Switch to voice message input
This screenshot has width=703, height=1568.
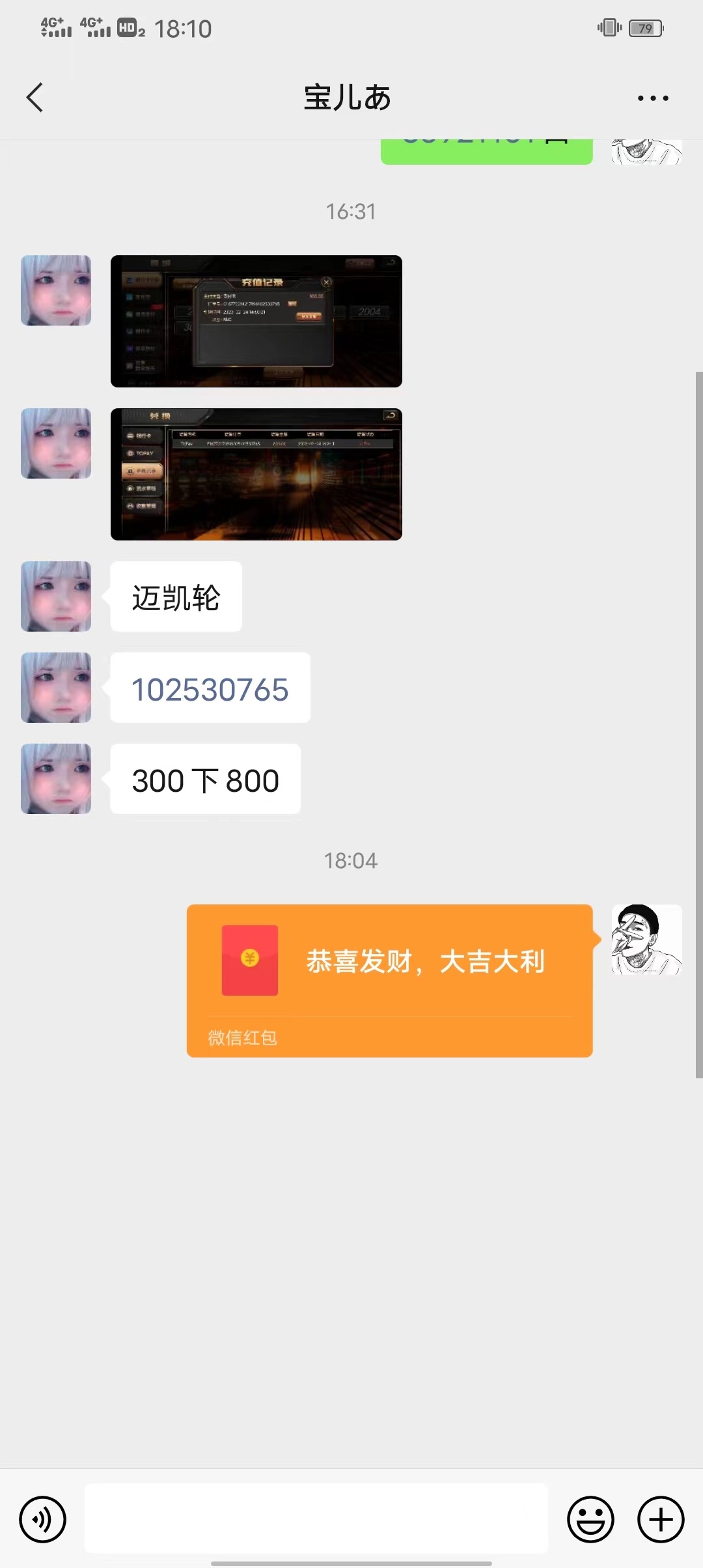pos(42,1519)
